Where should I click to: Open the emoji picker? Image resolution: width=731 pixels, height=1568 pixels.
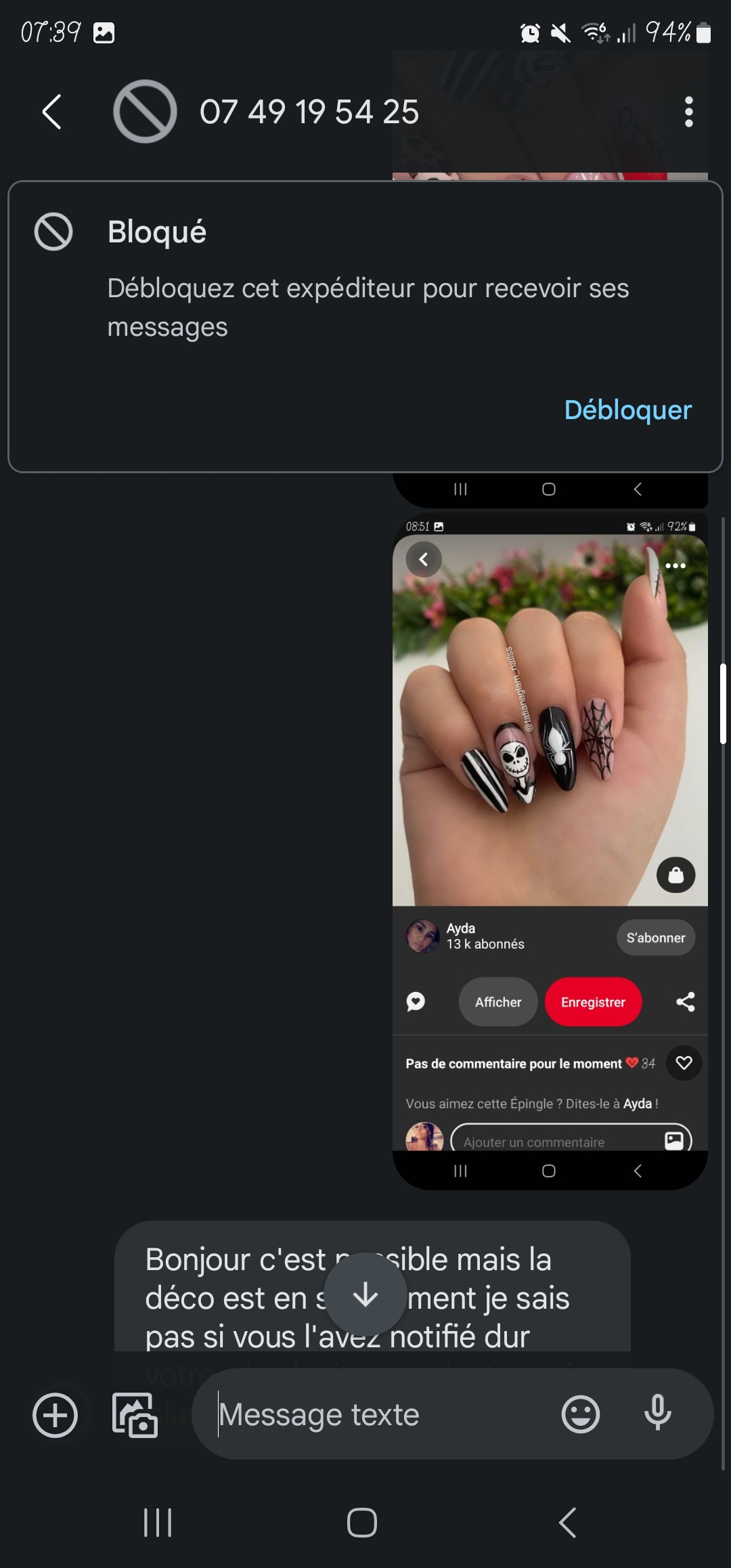(x=581, y=1415)
